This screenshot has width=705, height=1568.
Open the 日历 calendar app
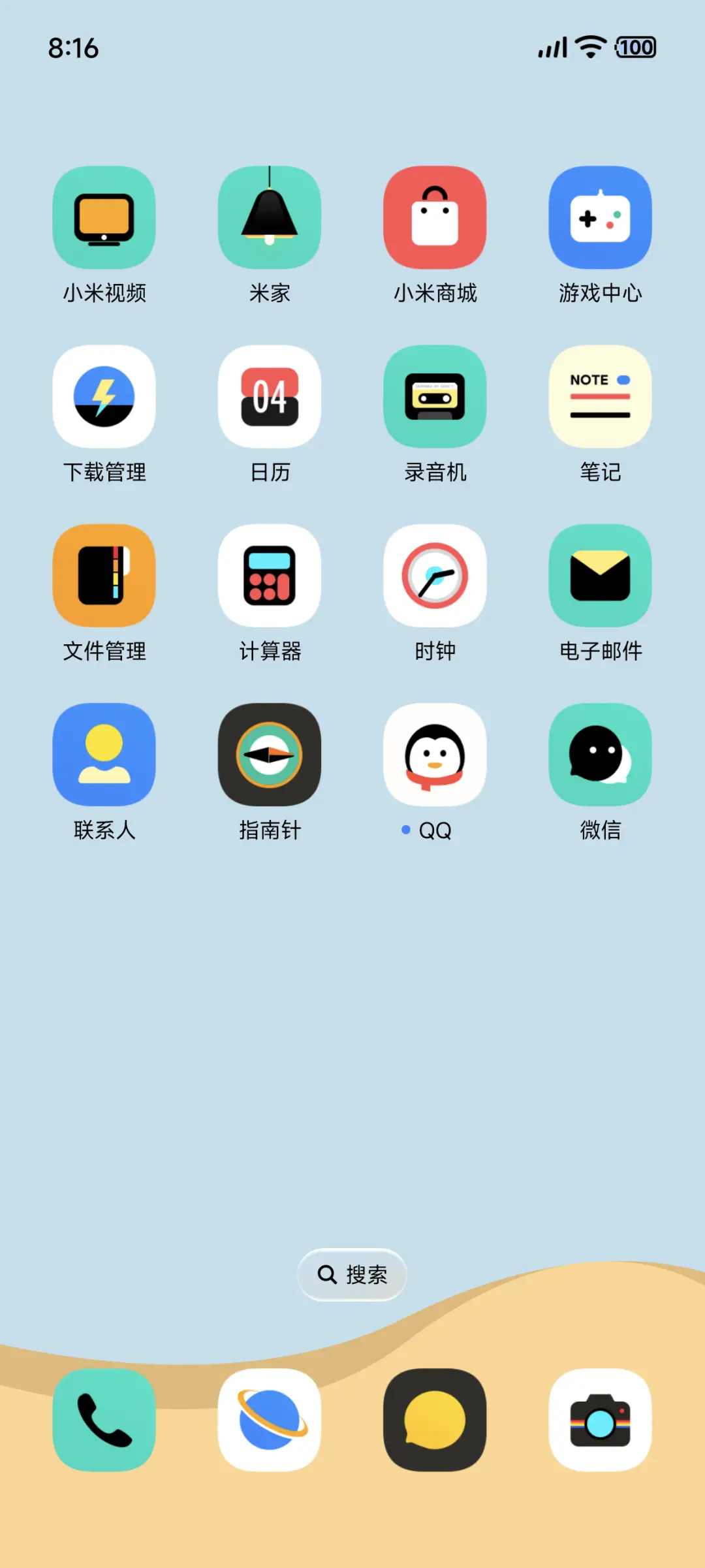point(270,397)
